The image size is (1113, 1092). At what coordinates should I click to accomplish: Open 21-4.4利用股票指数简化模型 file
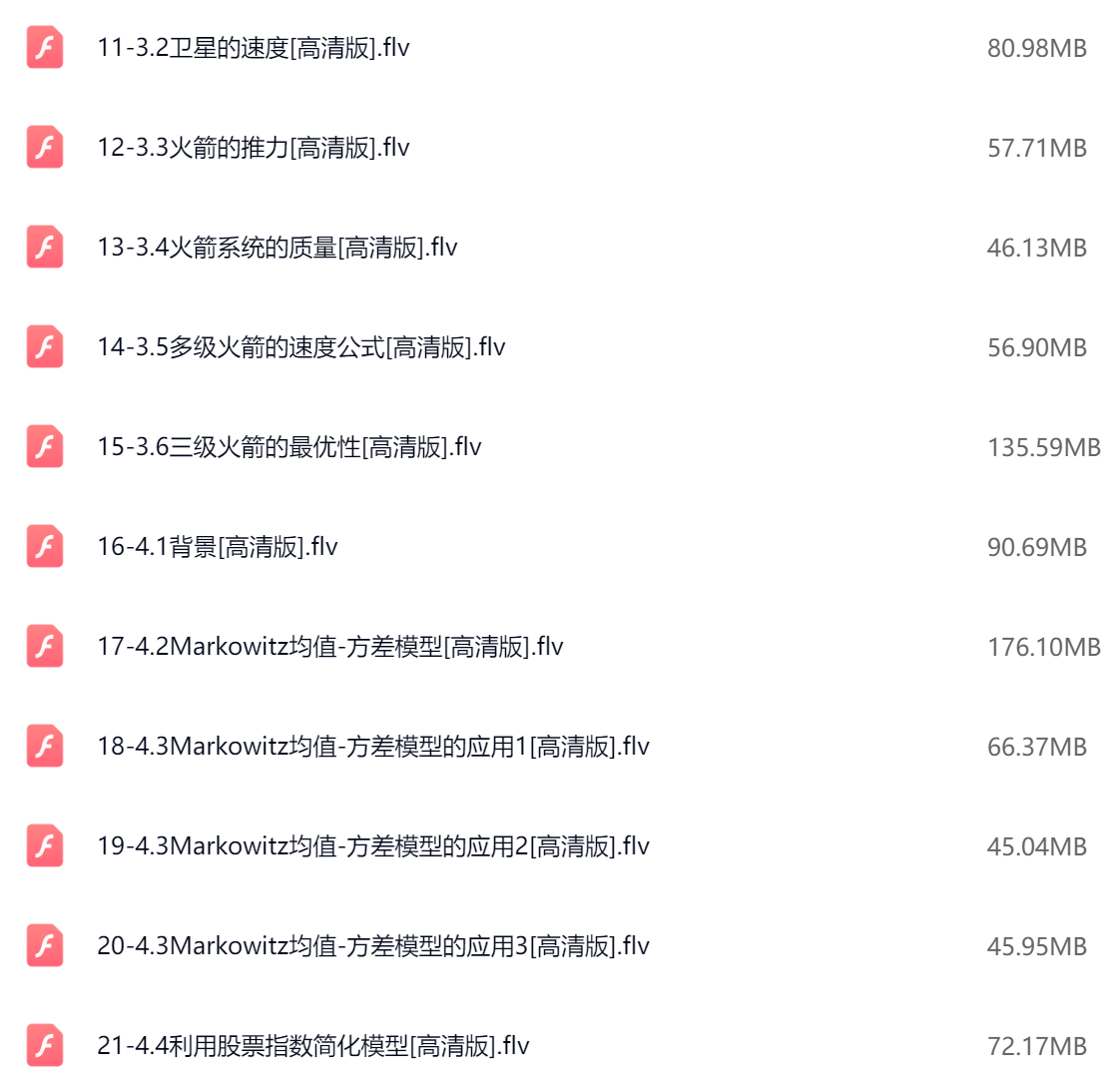[x=312, y=1046]
